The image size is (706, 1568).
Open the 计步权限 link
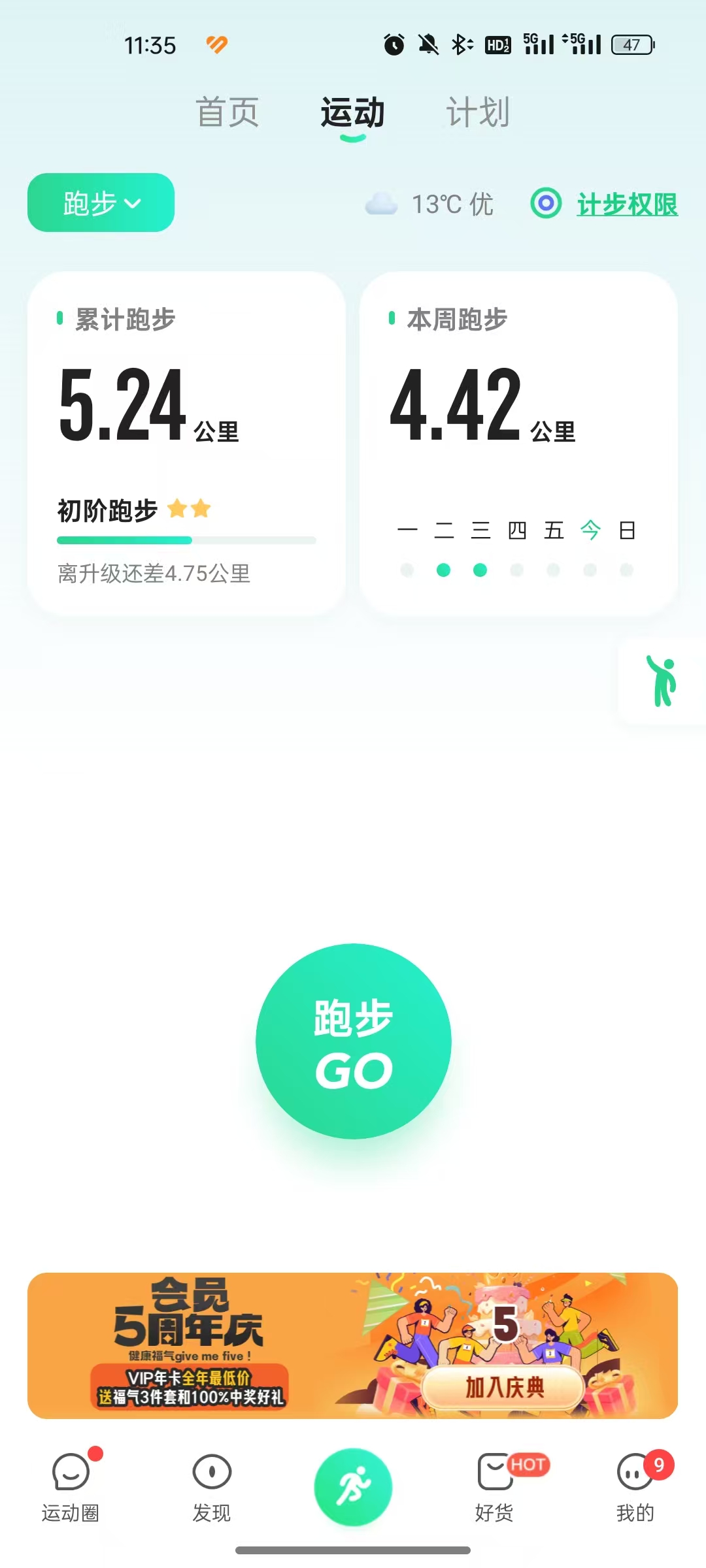(626, 204)
